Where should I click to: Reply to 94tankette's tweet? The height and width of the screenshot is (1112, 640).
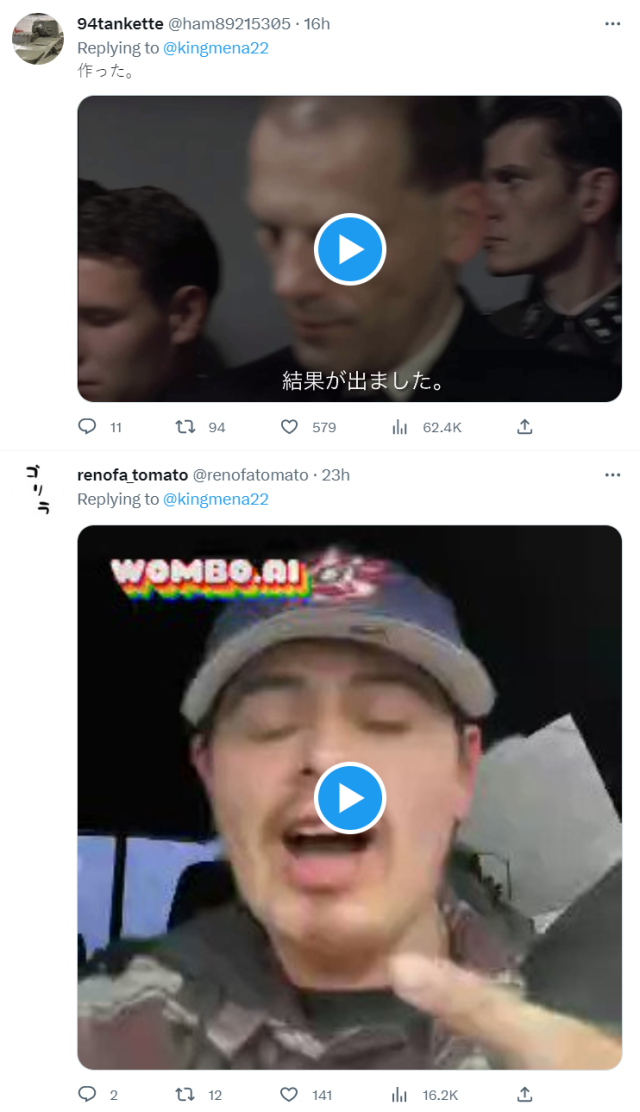pyautogui.click(x=88, y=427)
